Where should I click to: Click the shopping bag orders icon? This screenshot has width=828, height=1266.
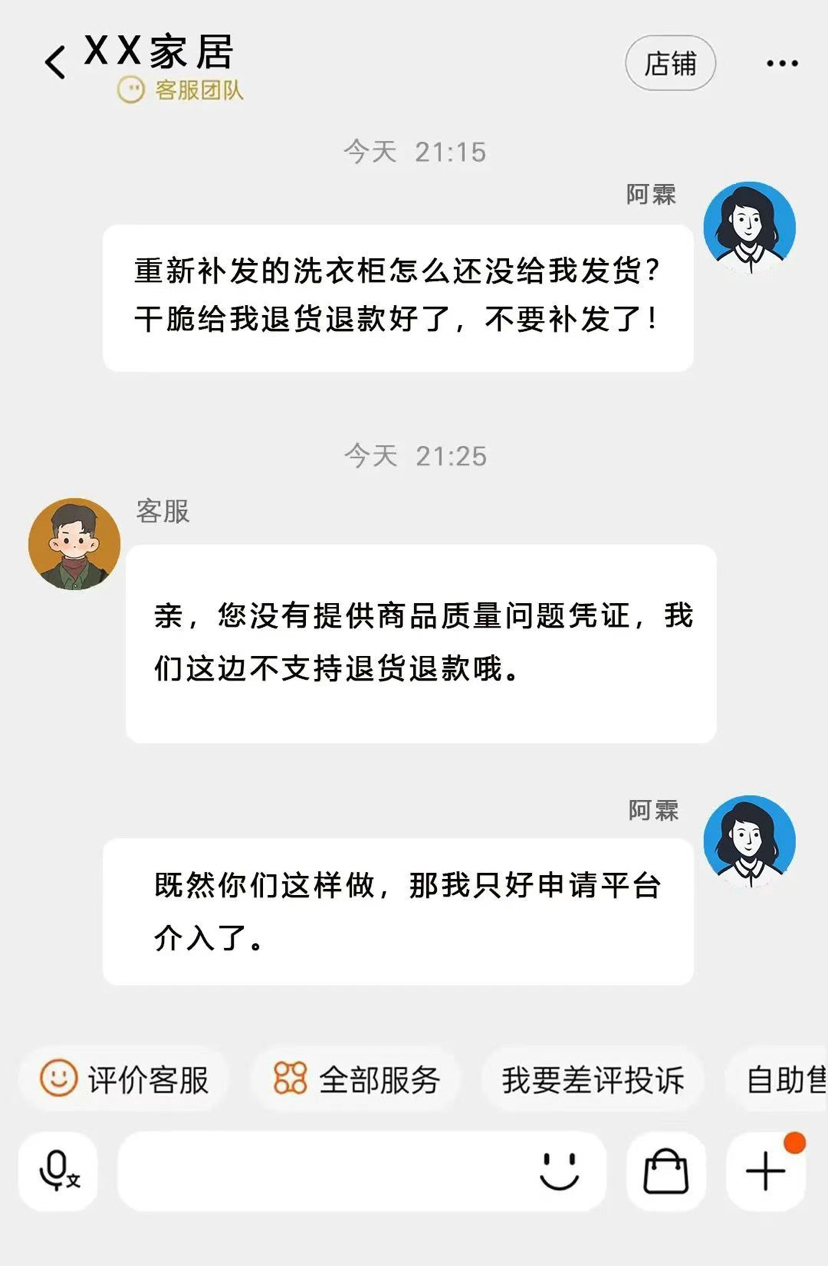[x=666, y=1171]
